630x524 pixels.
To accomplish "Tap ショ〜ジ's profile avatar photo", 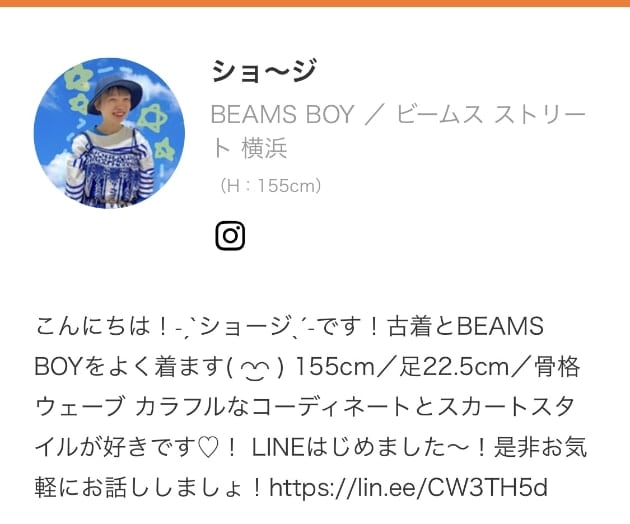I will tap(109, 132).
